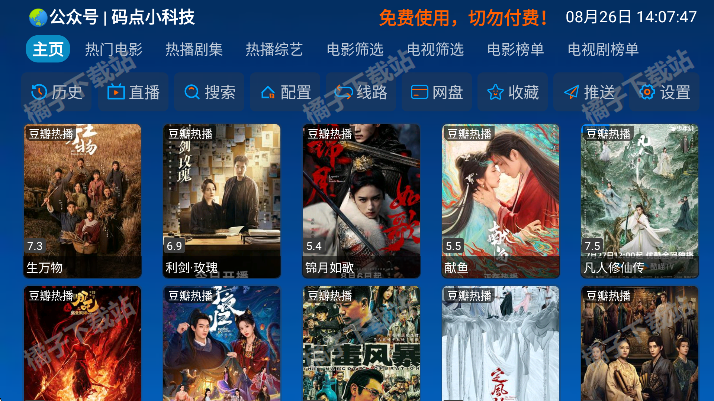Viewport: 714px width, 401px height.
Task: Open the 历史 watch history
Action: 57,92
